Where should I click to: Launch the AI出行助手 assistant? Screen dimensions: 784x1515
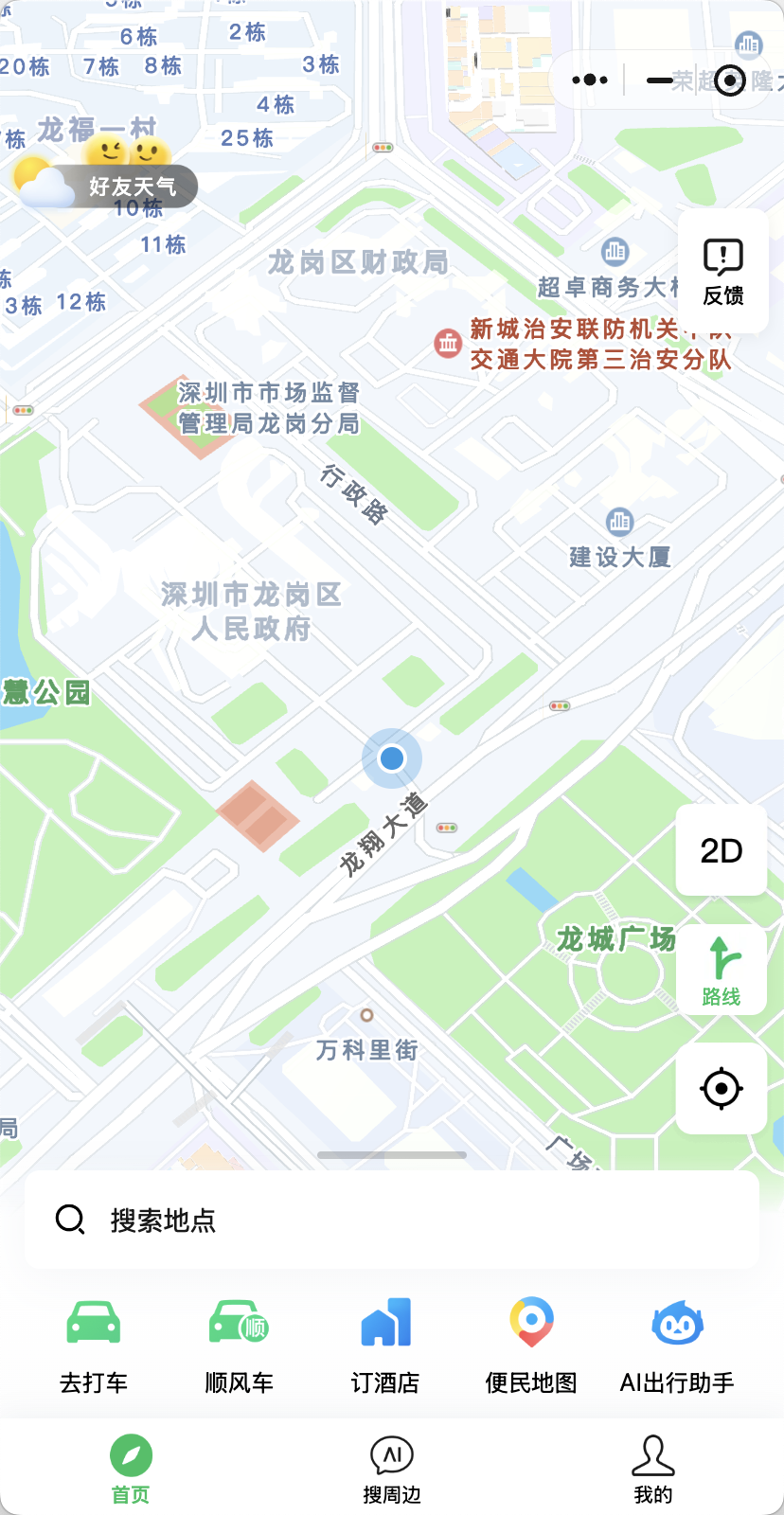677,1346
